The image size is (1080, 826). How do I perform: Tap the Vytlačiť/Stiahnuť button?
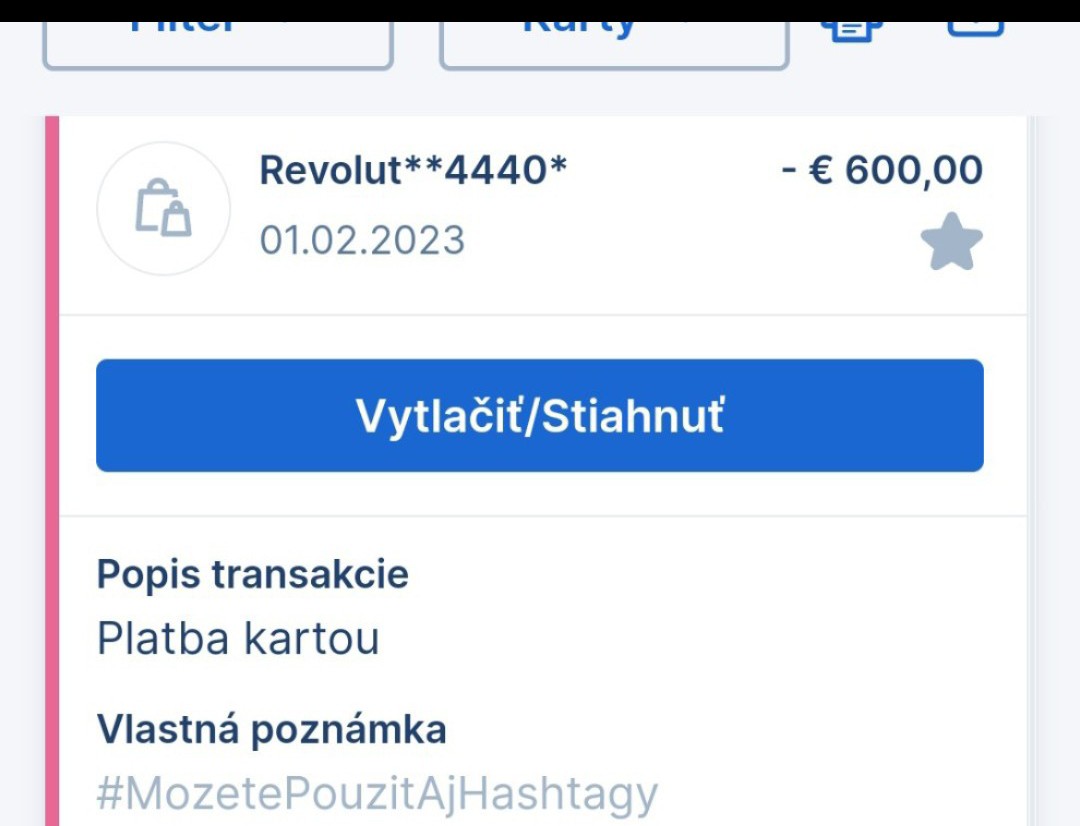[539, 415]
